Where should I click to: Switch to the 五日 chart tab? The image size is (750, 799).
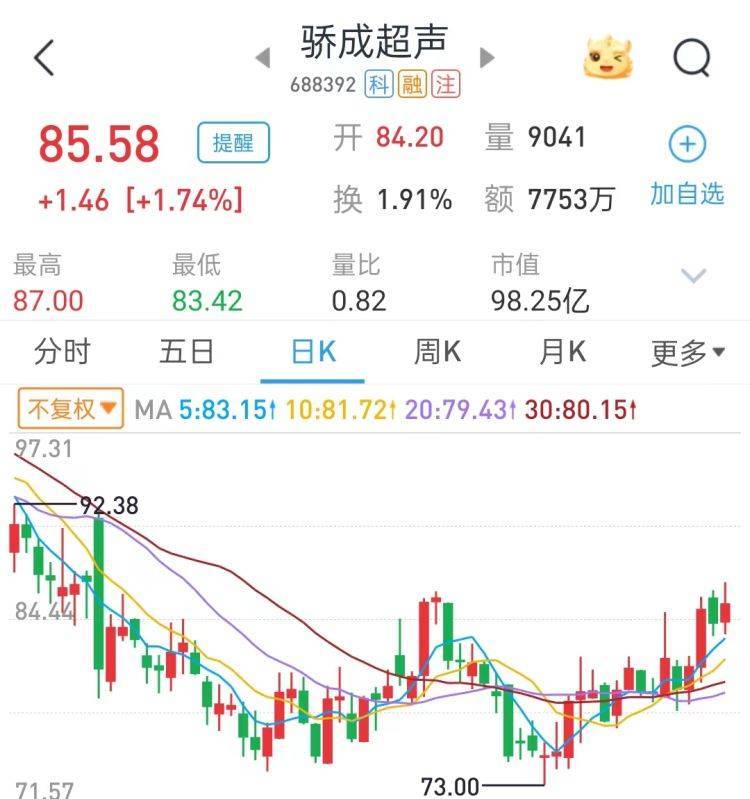click(187, 352)
